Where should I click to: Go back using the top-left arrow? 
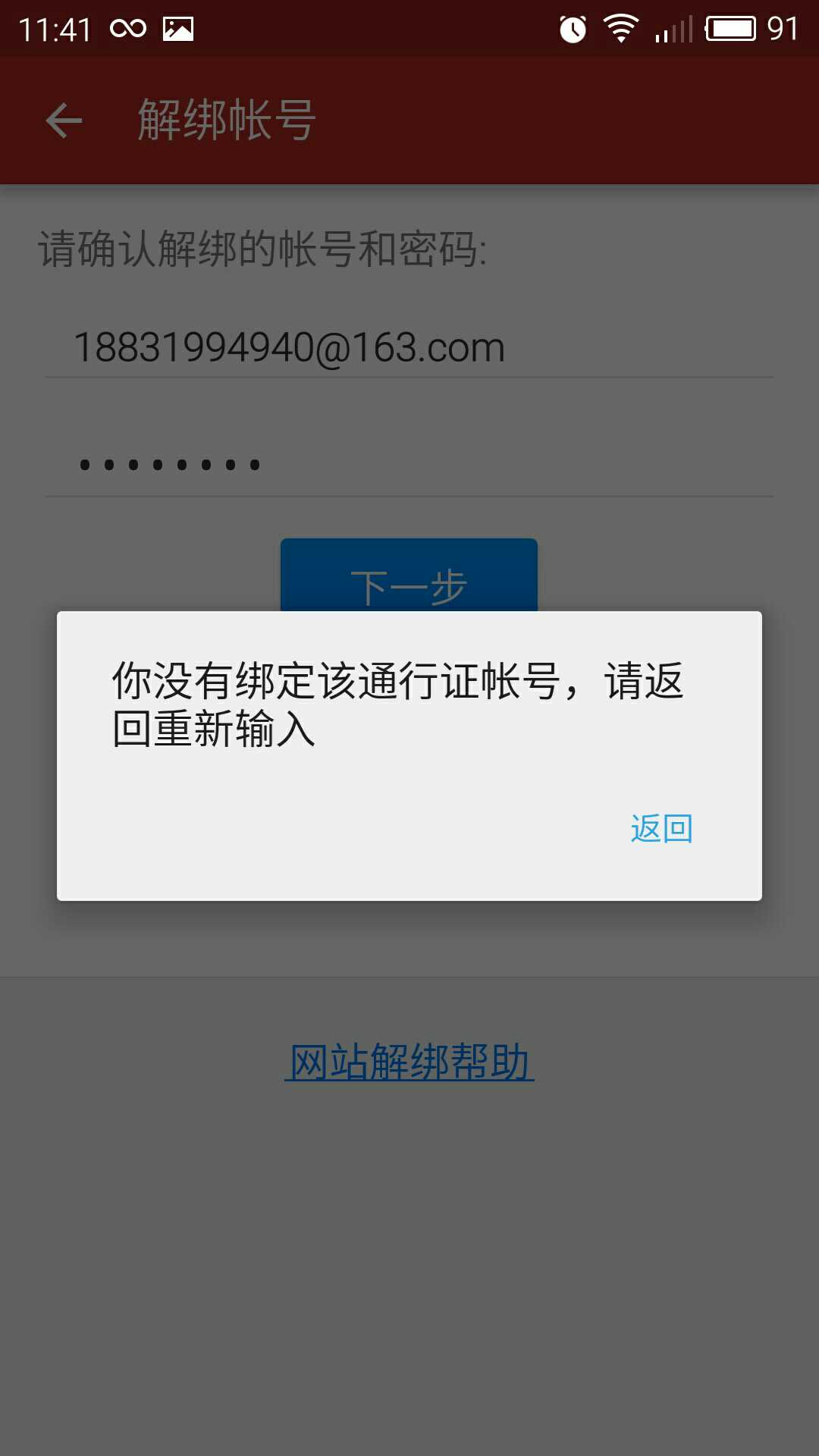pyautogui.click(x=64, y=121)
